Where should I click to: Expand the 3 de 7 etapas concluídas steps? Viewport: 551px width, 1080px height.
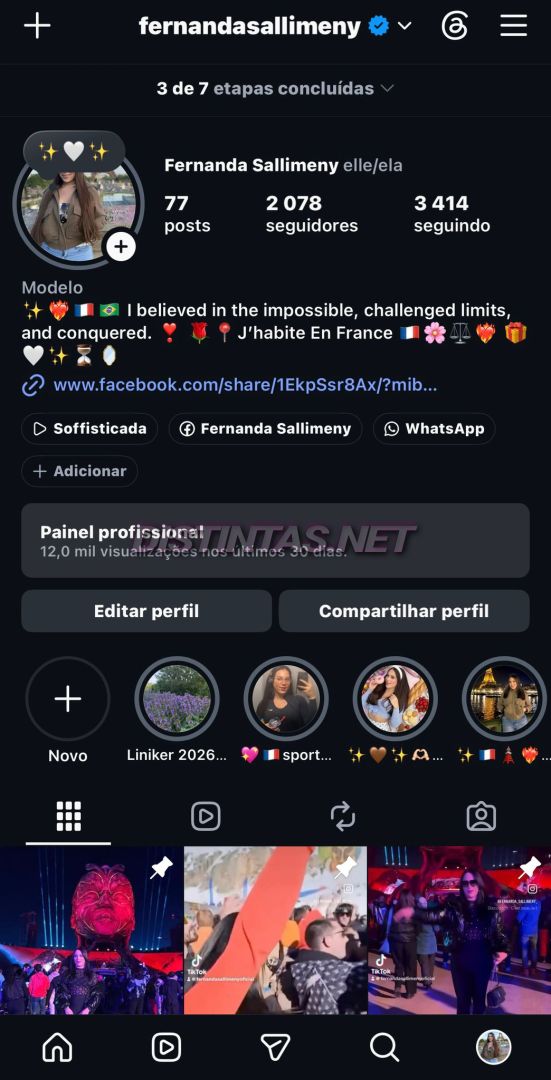[275, 88]
